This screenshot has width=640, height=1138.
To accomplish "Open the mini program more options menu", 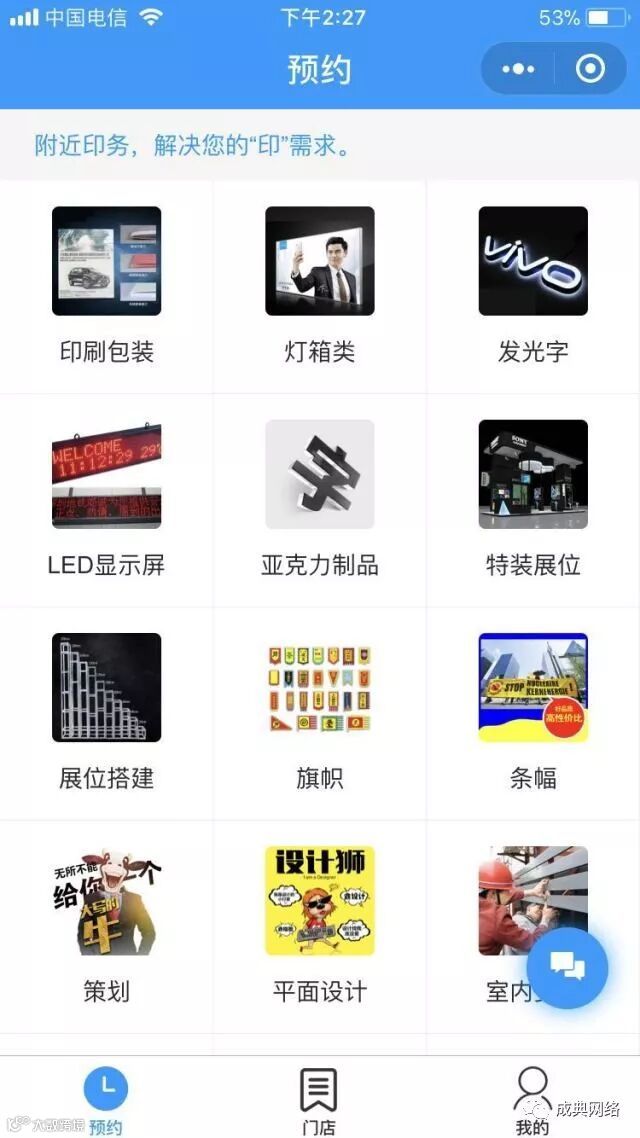I will click(x=518, y=69).
